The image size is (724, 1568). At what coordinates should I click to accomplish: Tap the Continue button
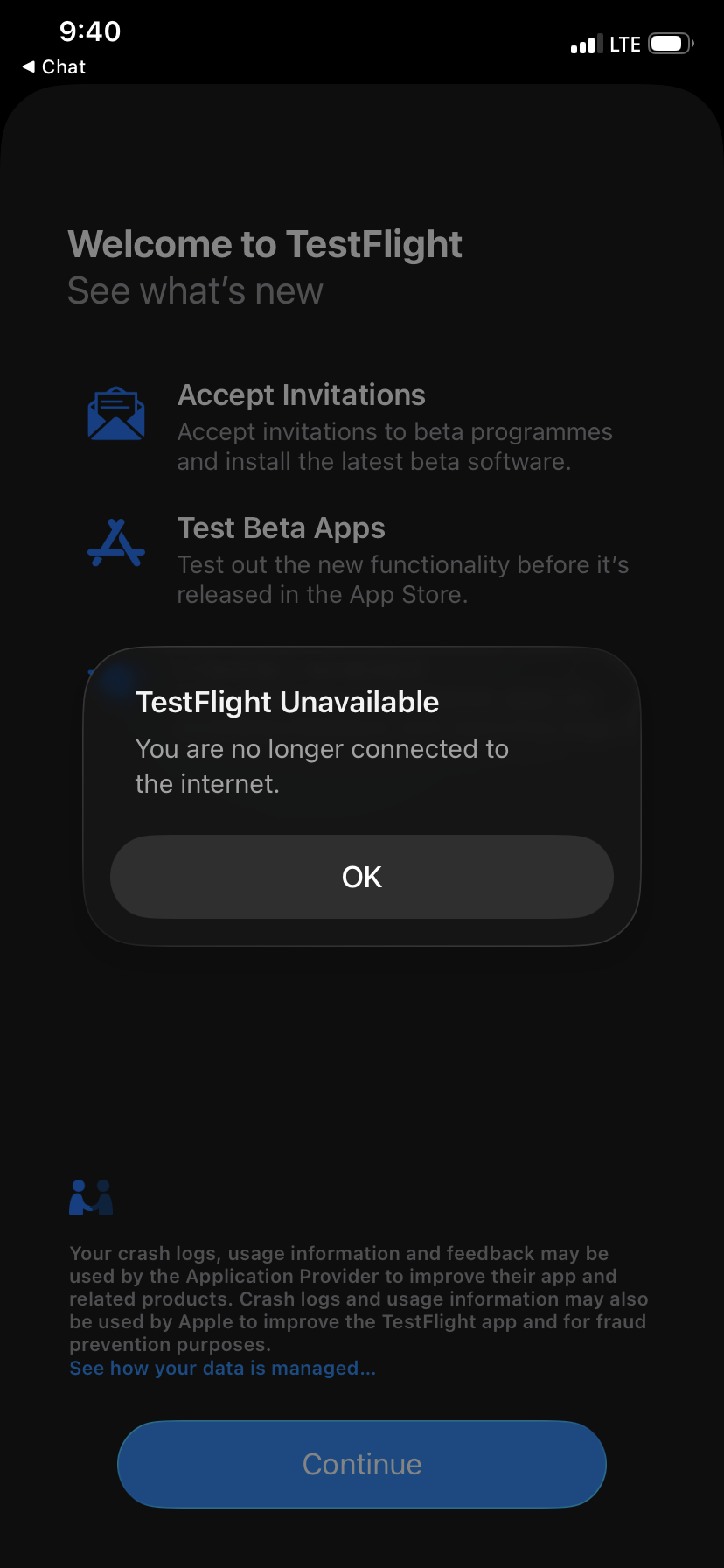(x=361, y=1464)
